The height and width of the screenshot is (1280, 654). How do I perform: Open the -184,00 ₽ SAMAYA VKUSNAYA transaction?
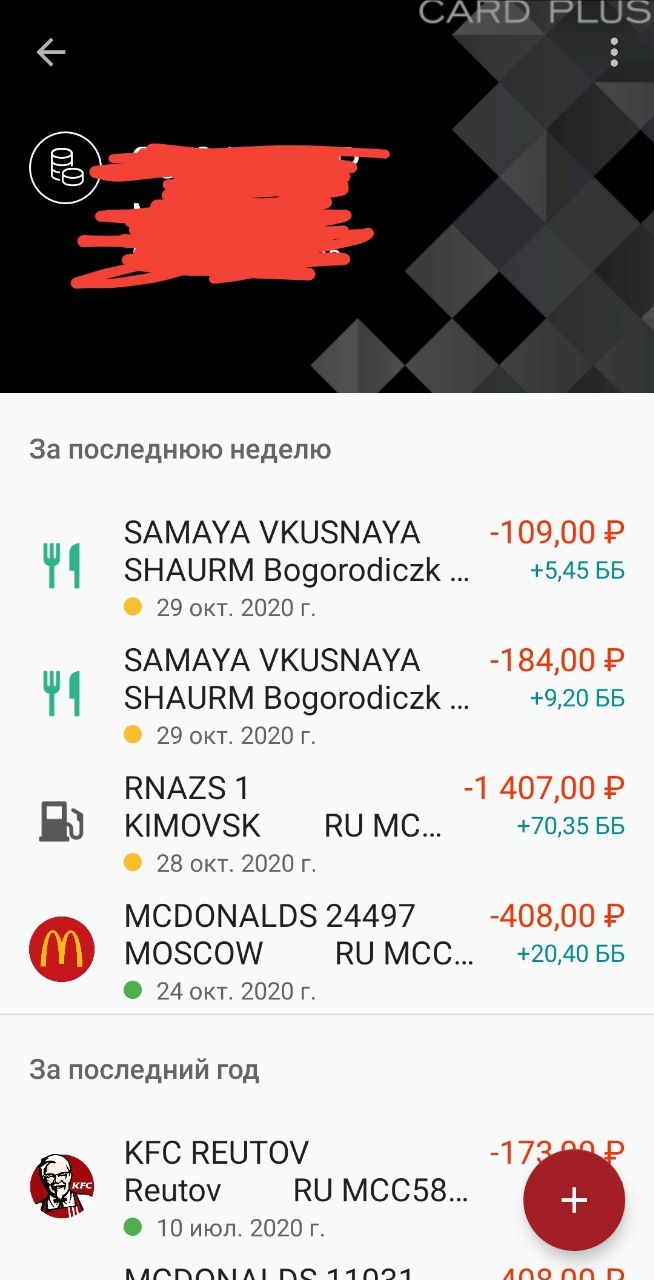click(327, 696)
